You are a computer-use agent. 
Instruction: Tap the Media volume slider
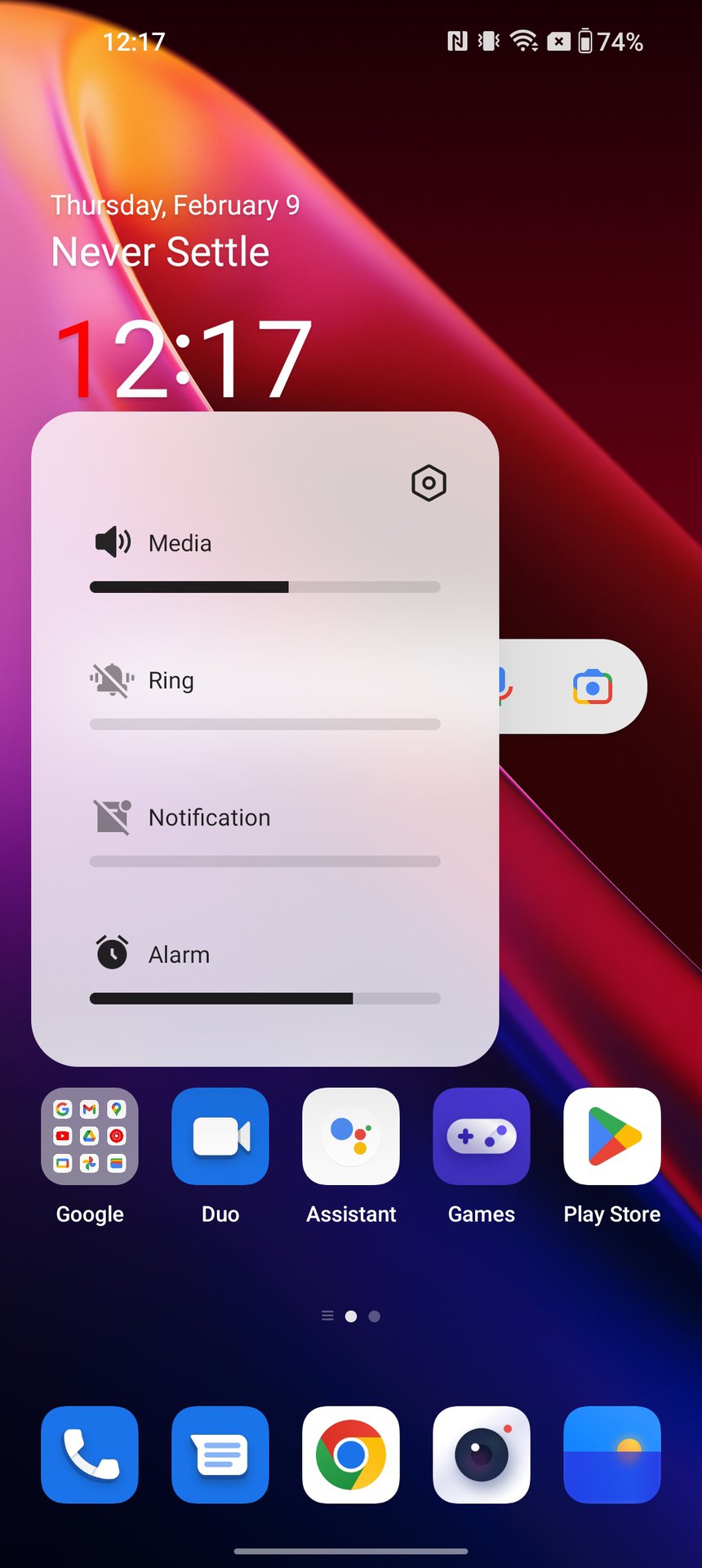click(x=264, y=587)
